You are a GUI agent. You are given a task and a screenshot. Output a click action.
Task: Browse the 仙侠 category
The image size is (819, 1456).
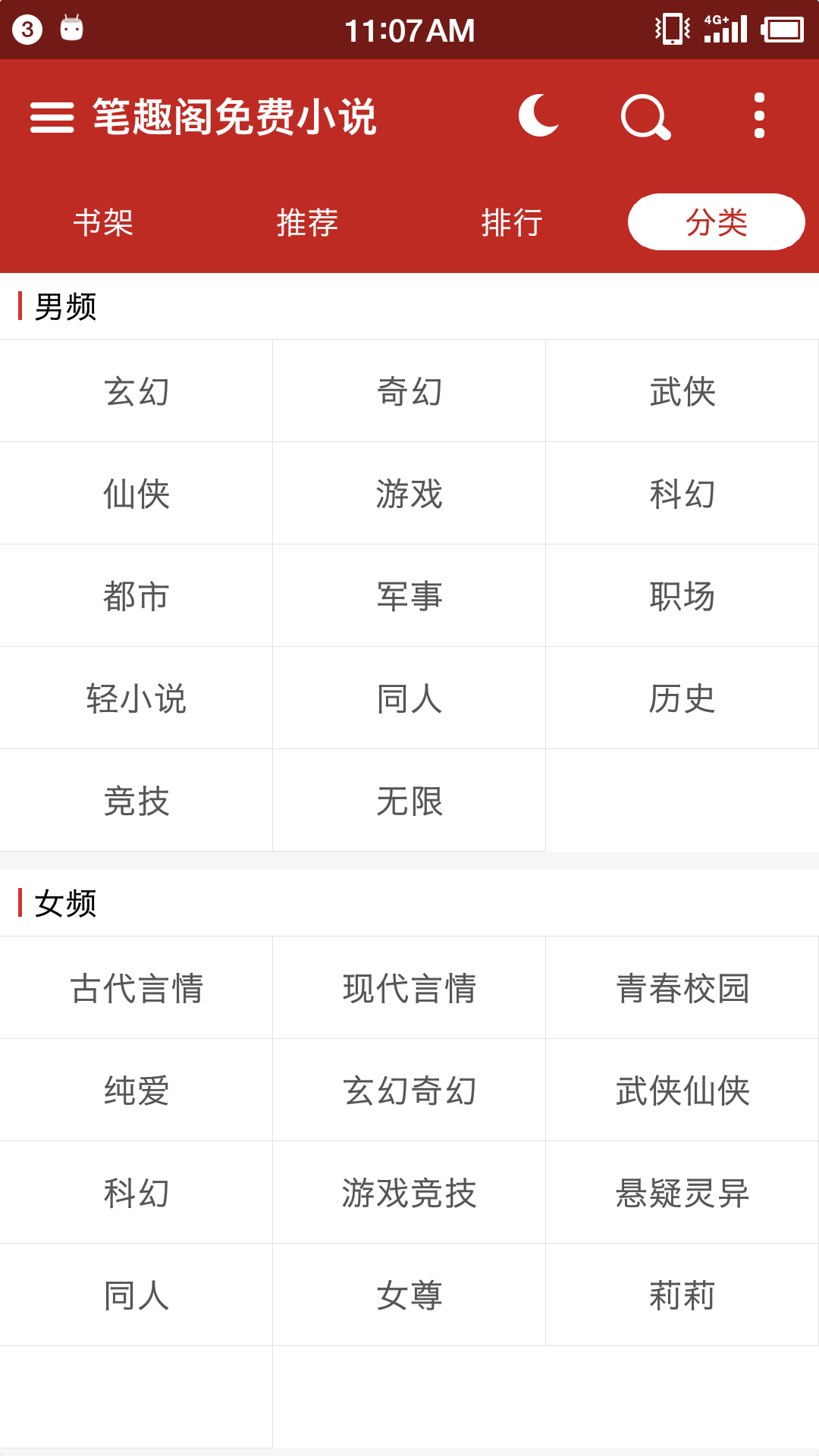coord(136,494)
